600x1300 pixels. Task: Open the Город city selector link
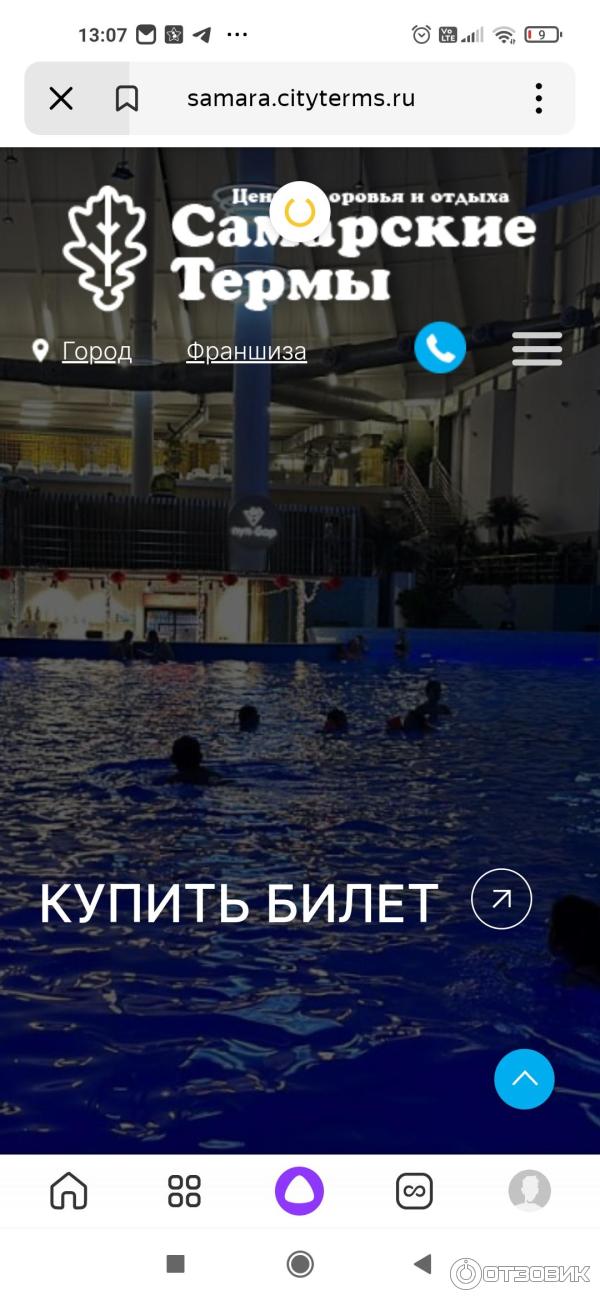point(96,351)
